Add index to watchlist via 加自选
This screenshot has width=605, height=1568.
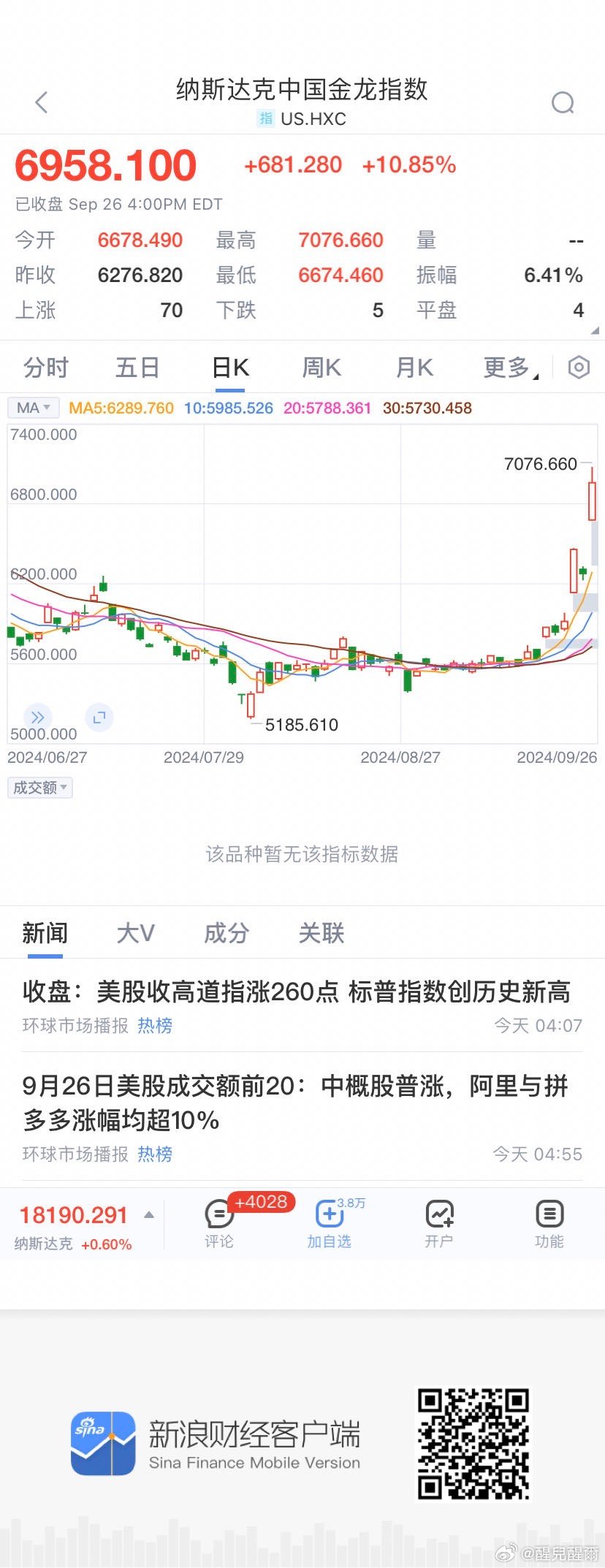point(329,1223)
